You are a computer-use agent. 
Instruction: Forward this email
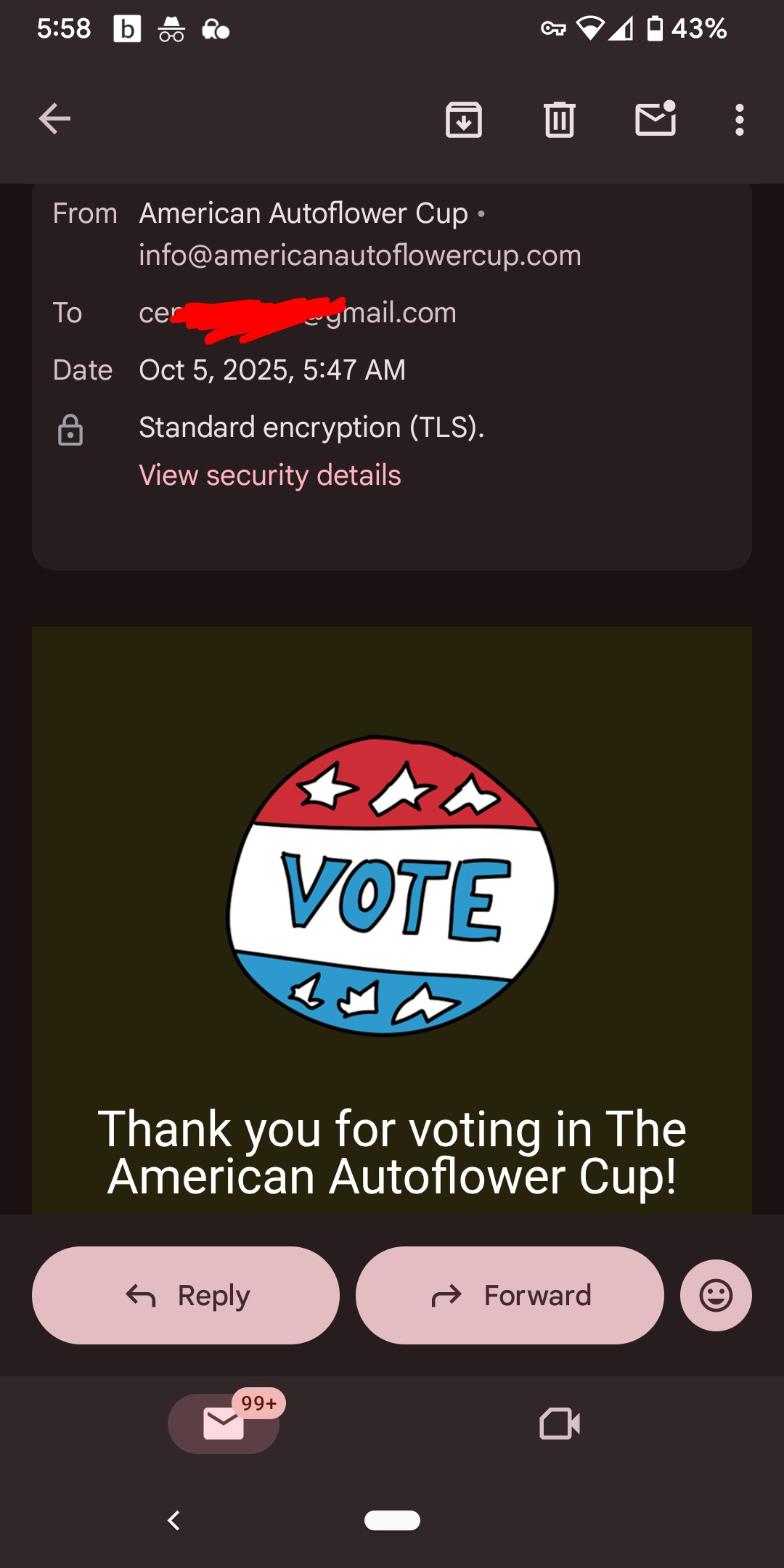(510, 1295)
